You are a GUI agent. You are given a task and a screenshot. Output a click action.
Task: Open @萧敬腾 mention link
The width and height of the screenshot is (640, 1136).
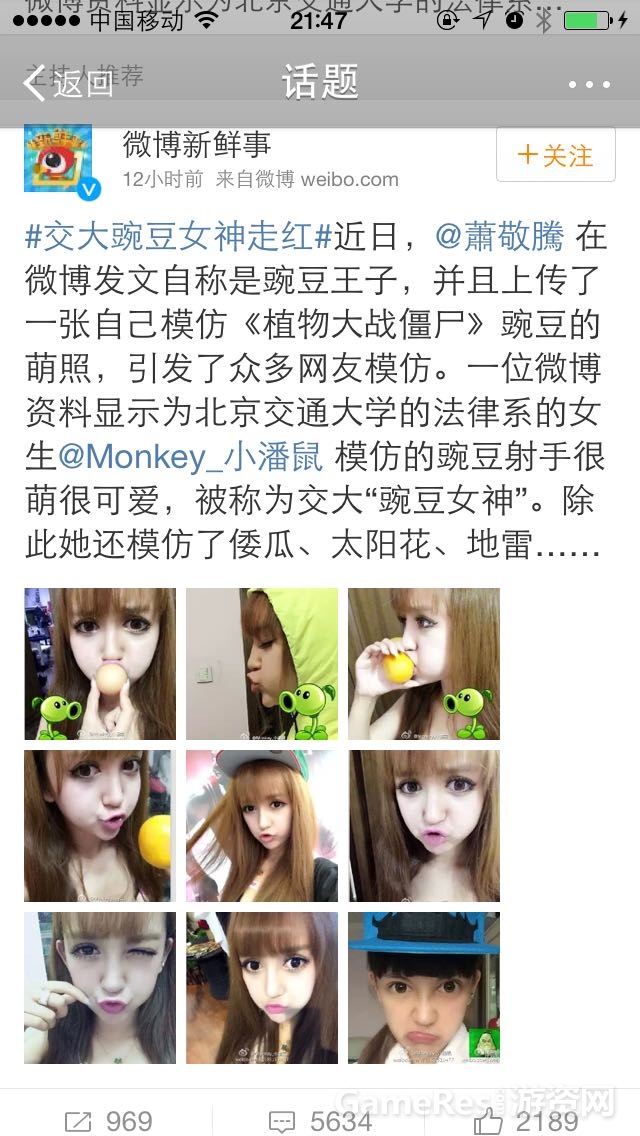(500, 238)
